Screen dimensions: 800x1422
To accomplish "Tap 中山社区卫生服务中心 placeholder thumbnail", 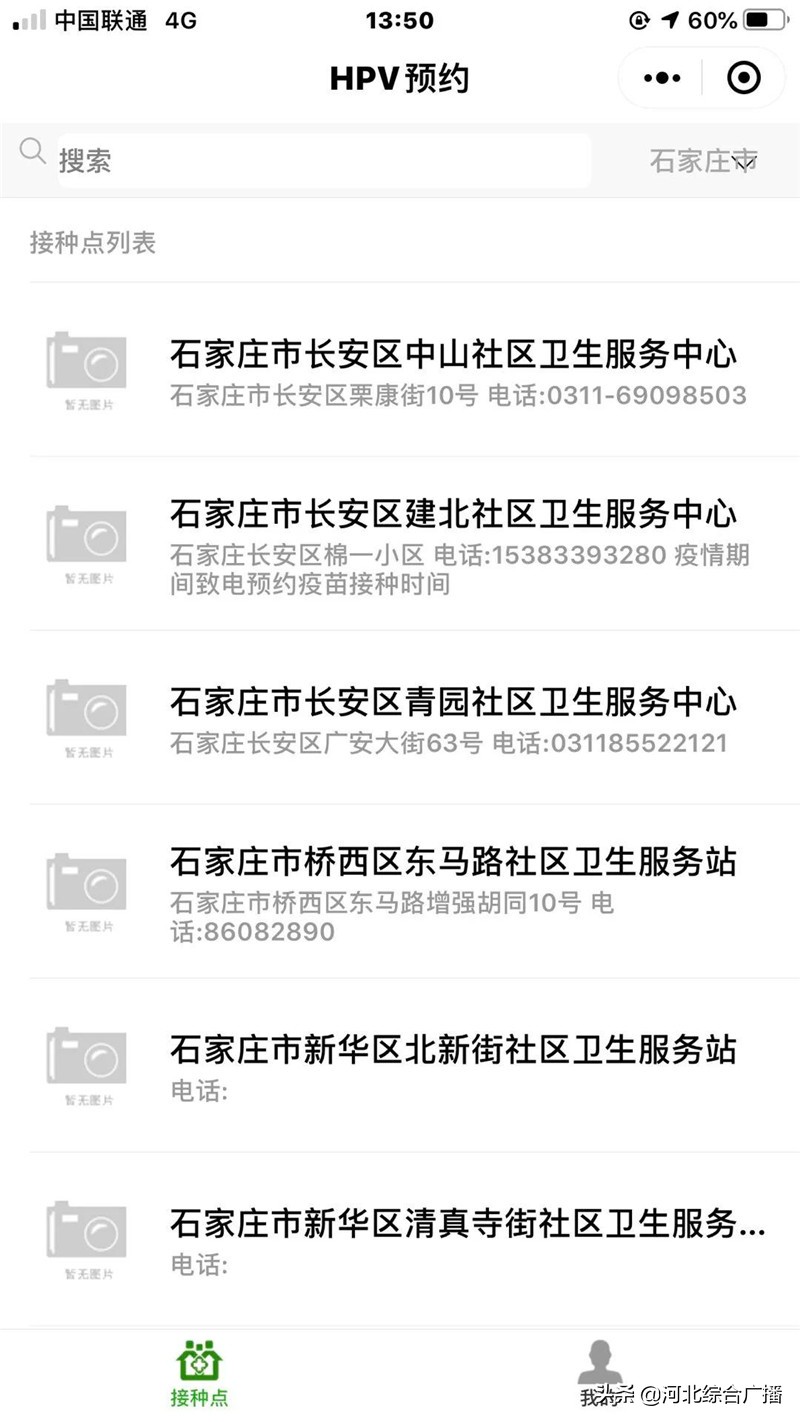I will (87, 368).
